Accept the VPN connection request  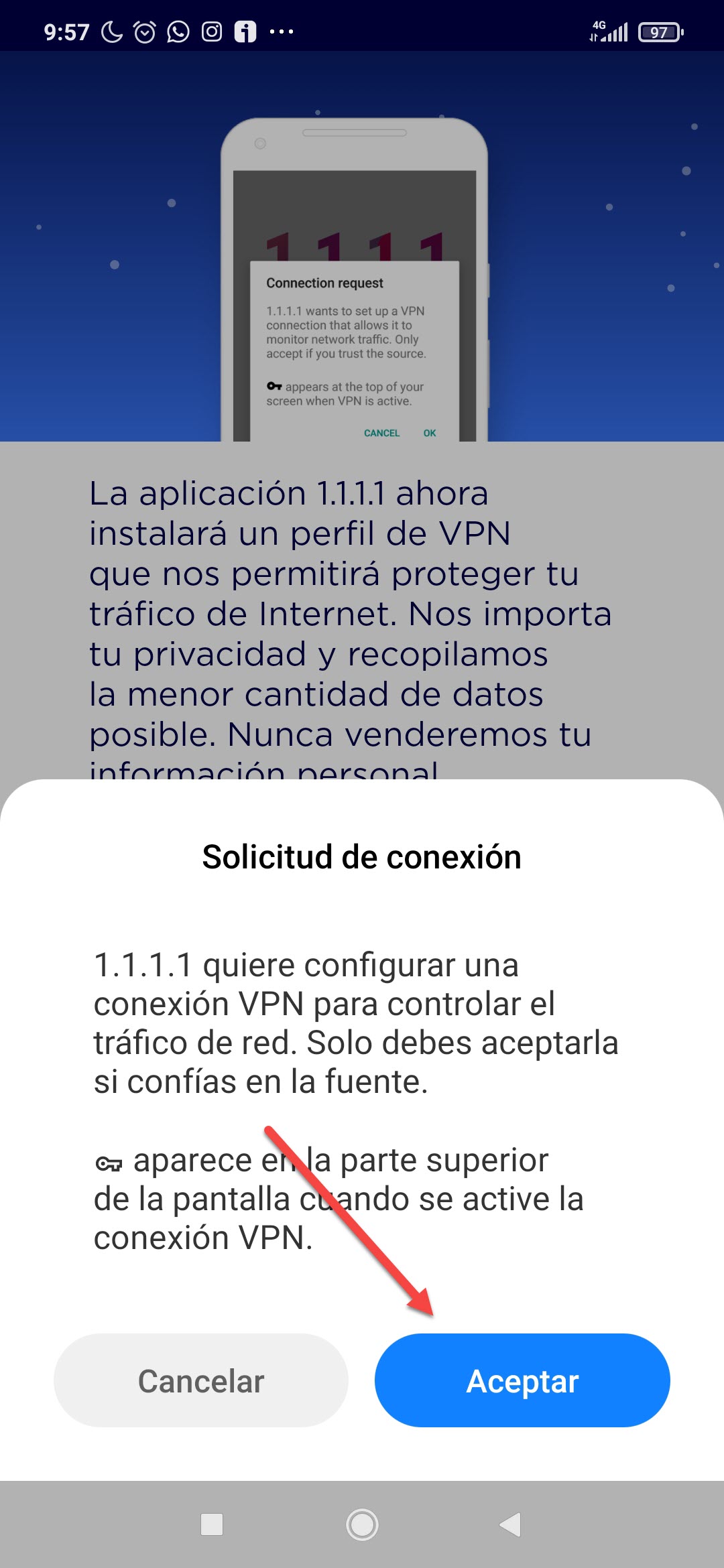point(522,1380)
